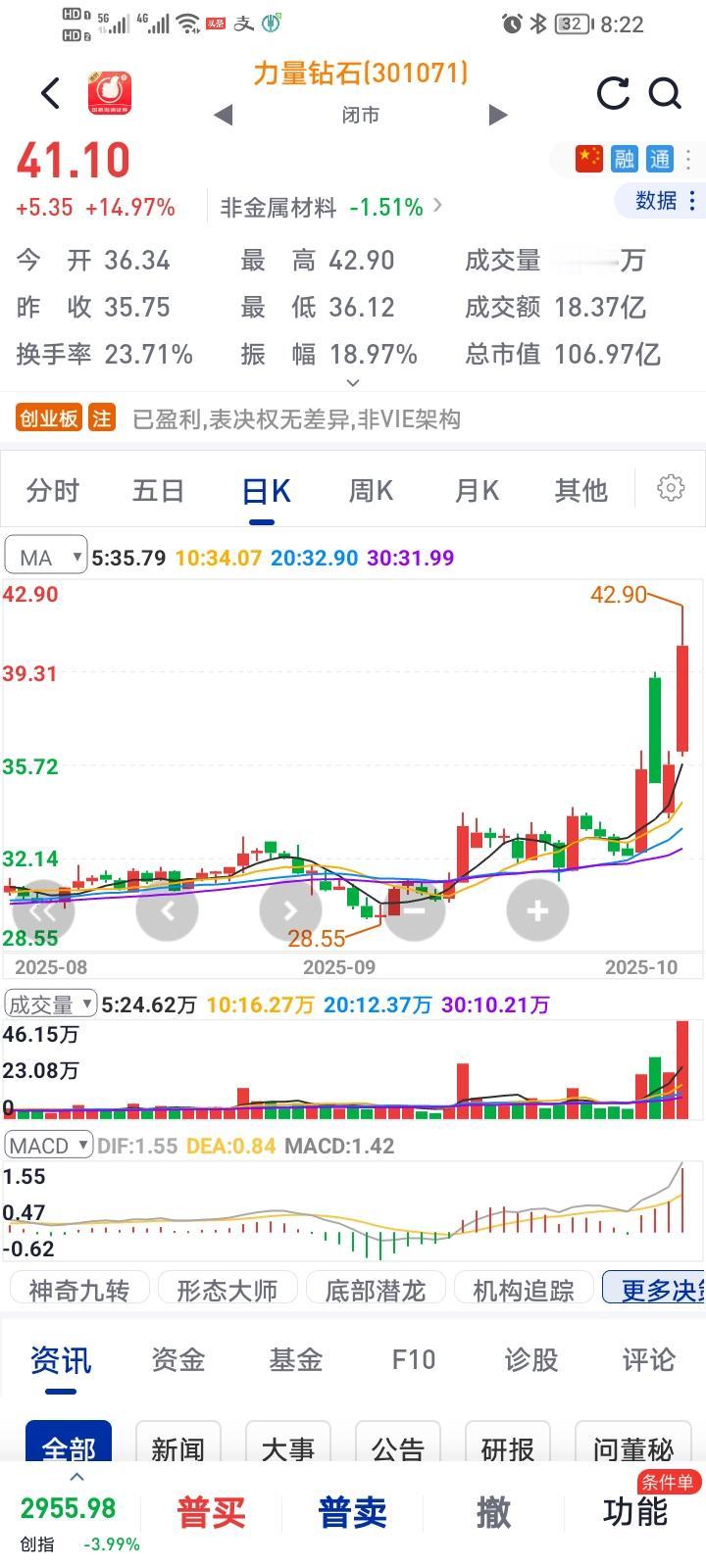This screenshot has height=1568, width=706.
Task: Expand more quote details chevron
Action: pos(353,382)
